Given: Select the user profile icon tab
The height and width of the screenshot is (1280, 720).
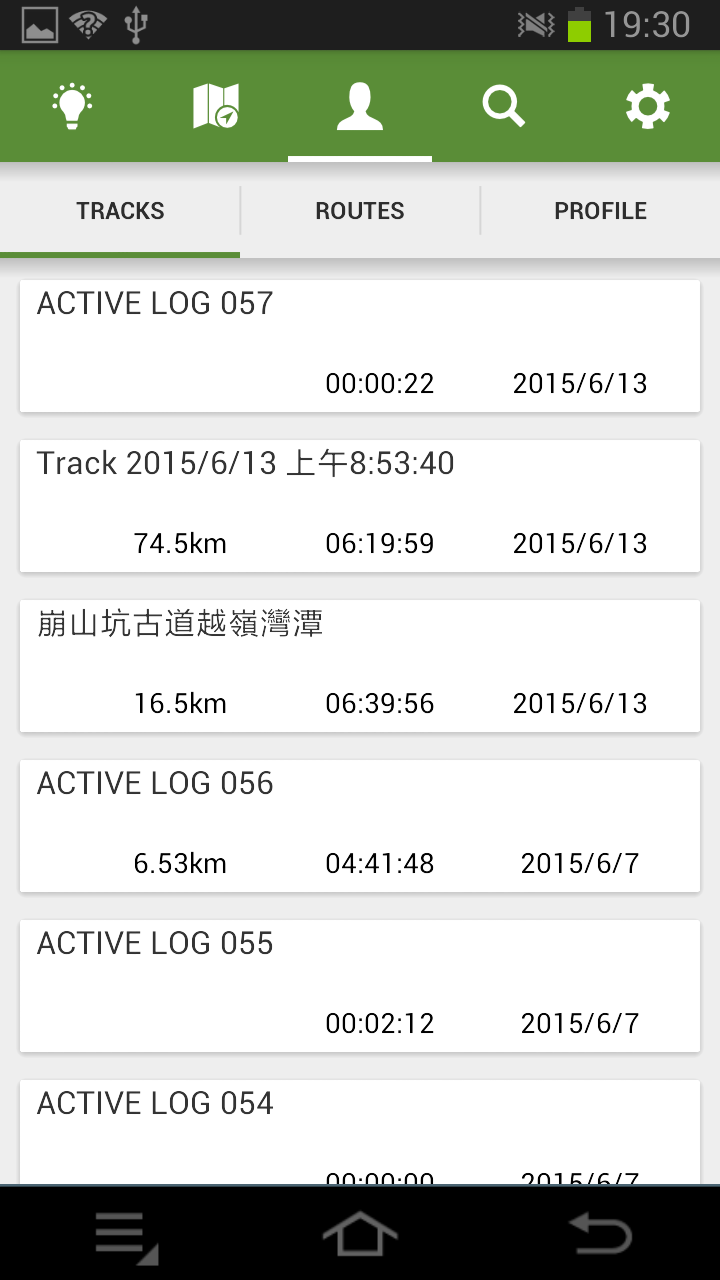Looking at the screenshot, I should tap(360, 106).
